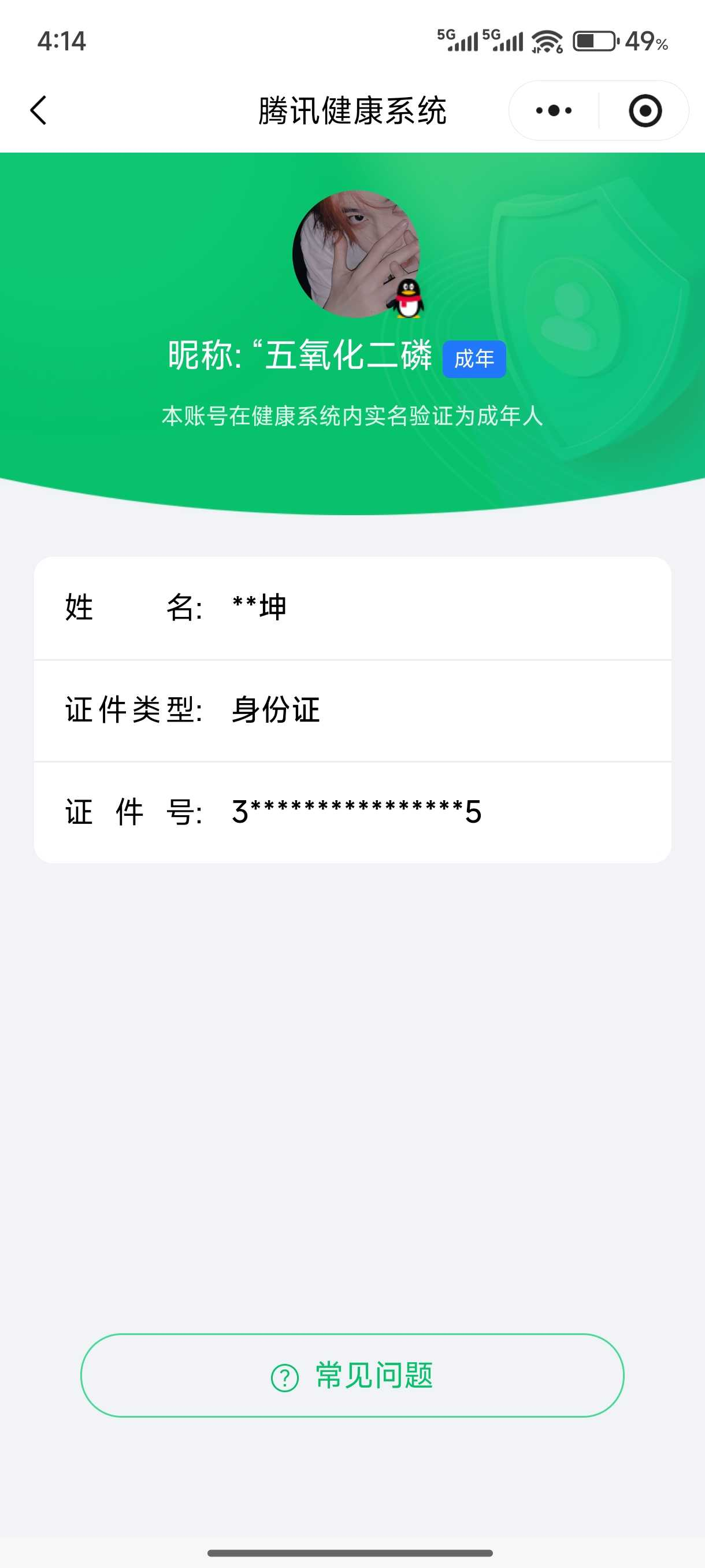The width and height of the screenshot is (705, 1568).
Task: Close the mini program via circle icon
Action: pyautogui.click(x=645, y=111)
